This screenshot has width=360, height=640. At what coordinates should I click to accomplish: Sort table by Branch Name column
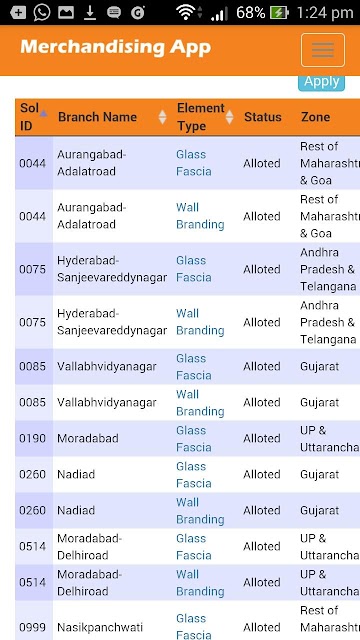click(x=112, y=117)
